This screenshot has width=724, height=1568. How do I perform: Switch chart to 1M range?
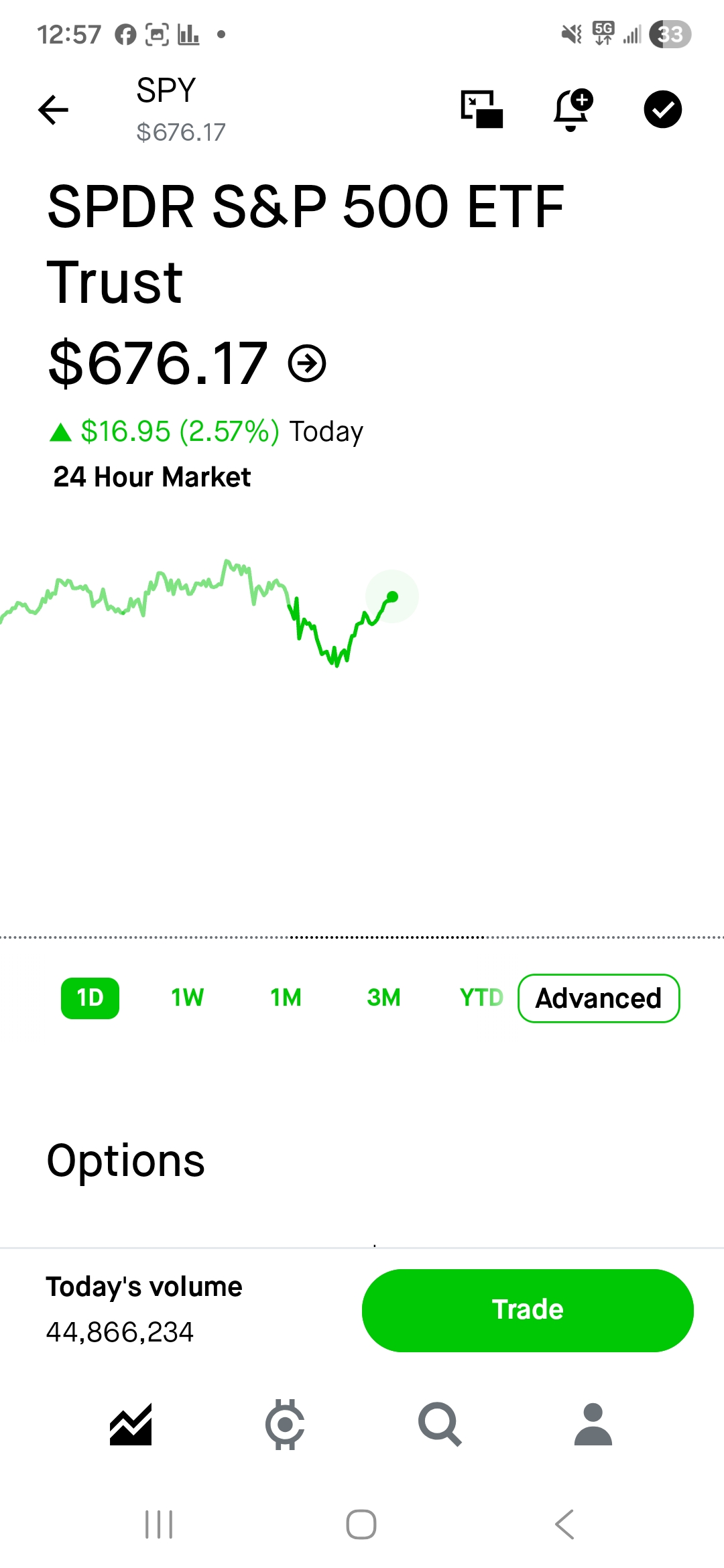(x=286, y=998)
